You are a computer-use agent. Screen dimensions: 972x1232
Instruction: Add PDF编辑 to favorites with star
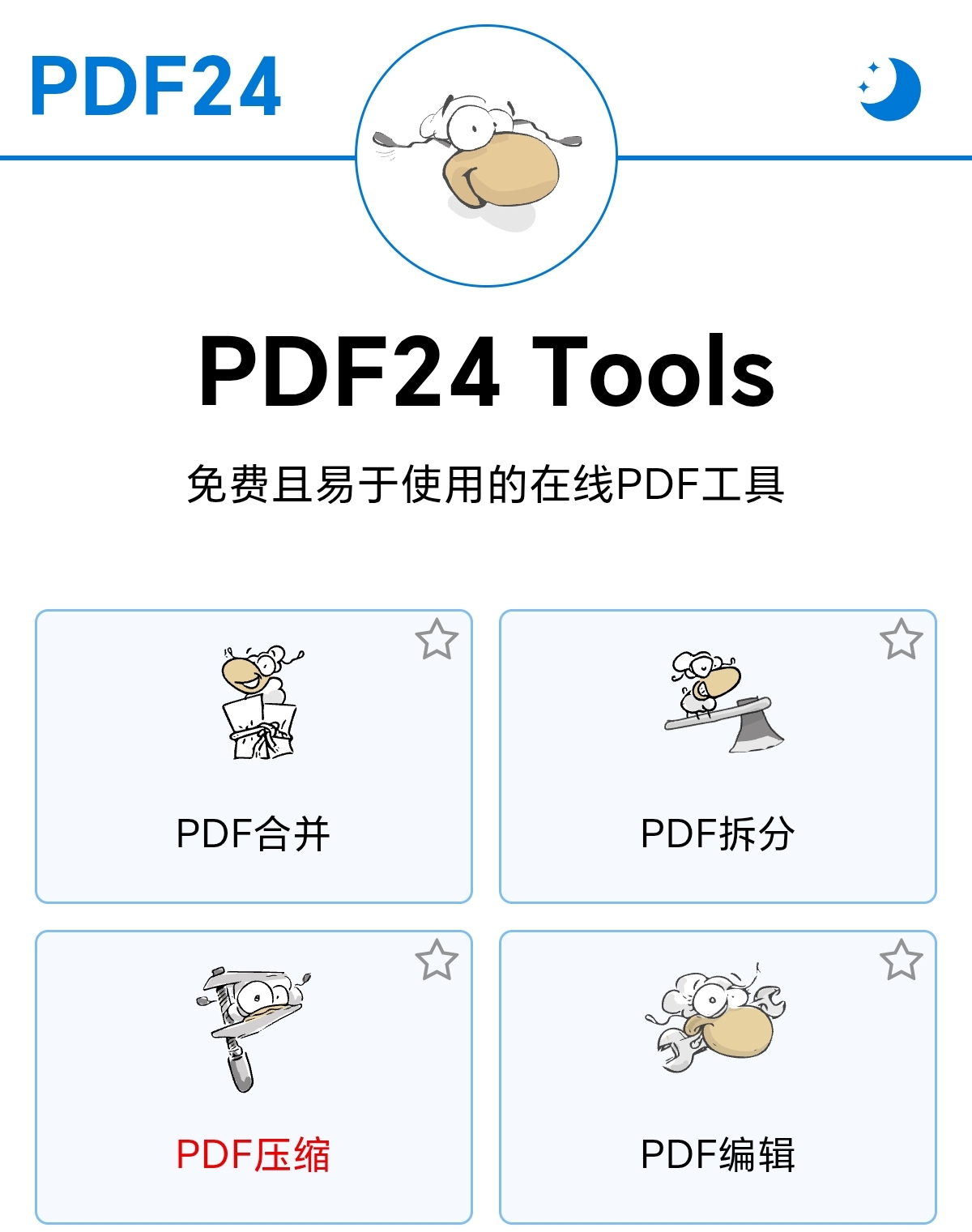(x=901, y=960)
